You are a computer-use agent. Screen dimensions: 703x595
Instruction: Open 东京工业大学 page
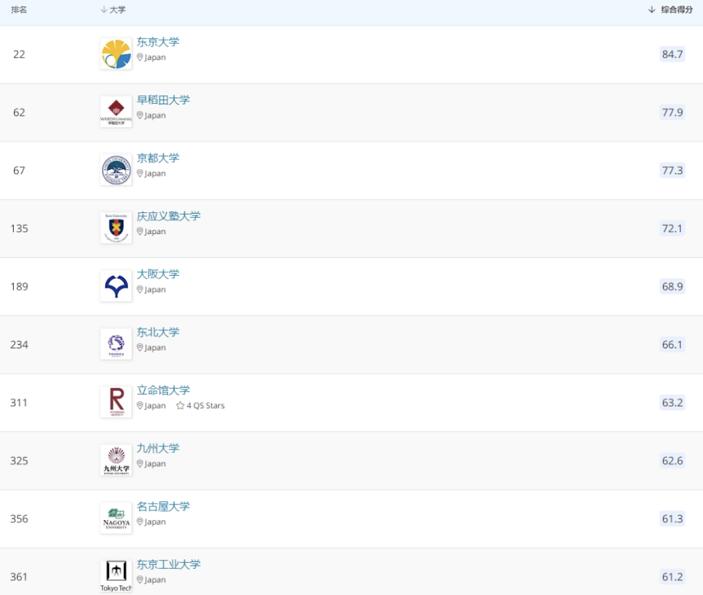[x=168, y=564]
